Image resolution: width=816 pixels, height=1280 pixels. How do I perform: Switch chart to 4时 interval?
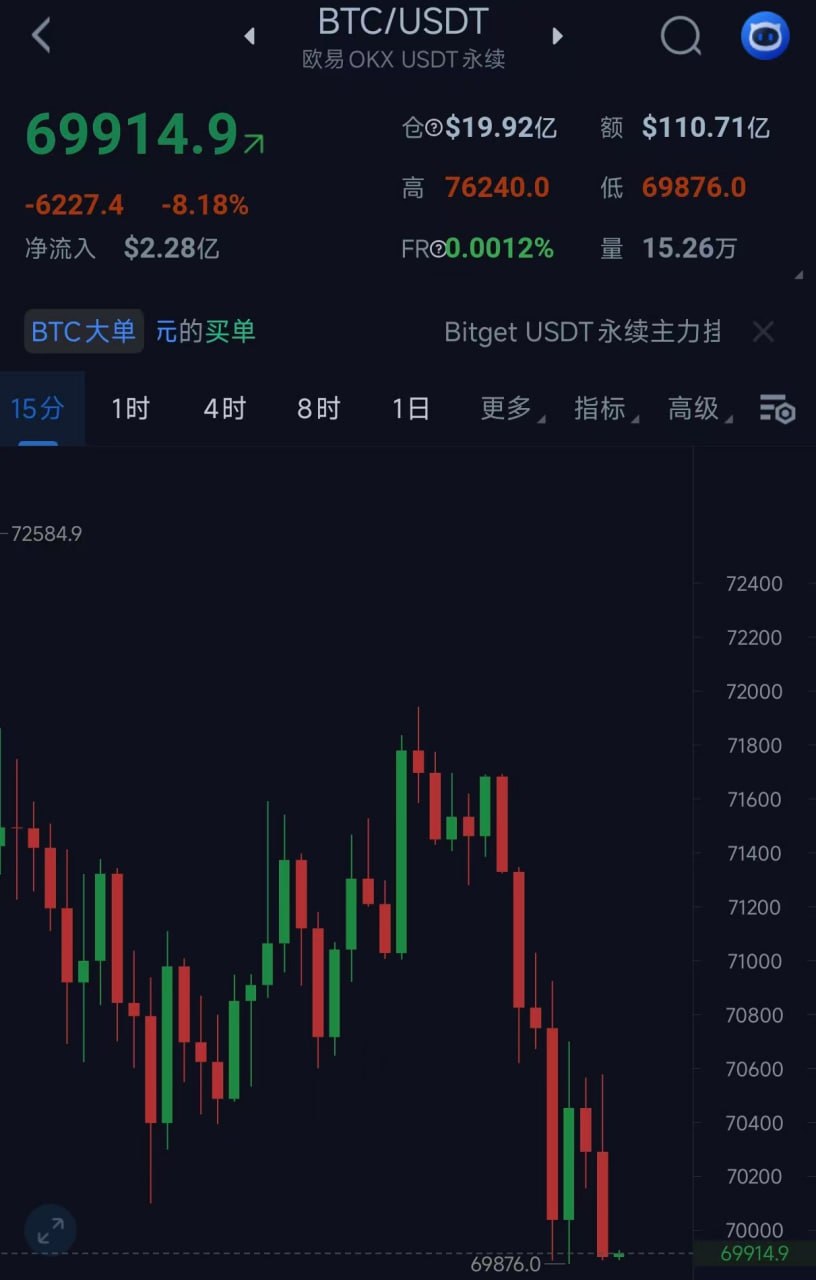(224, 408)
